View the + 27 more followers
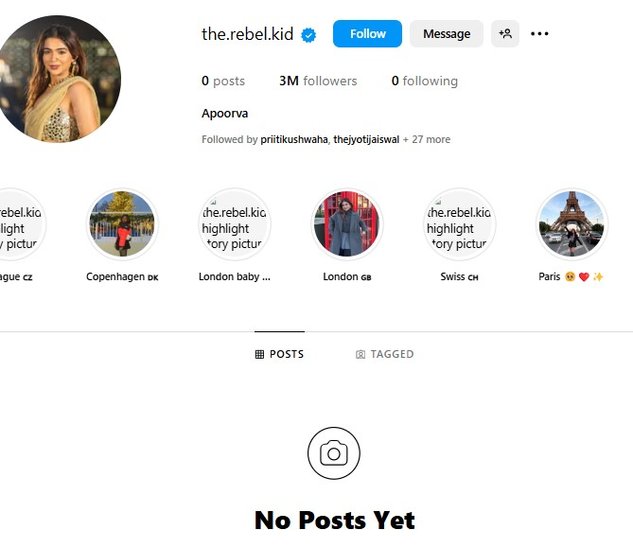 click(427, 140)
